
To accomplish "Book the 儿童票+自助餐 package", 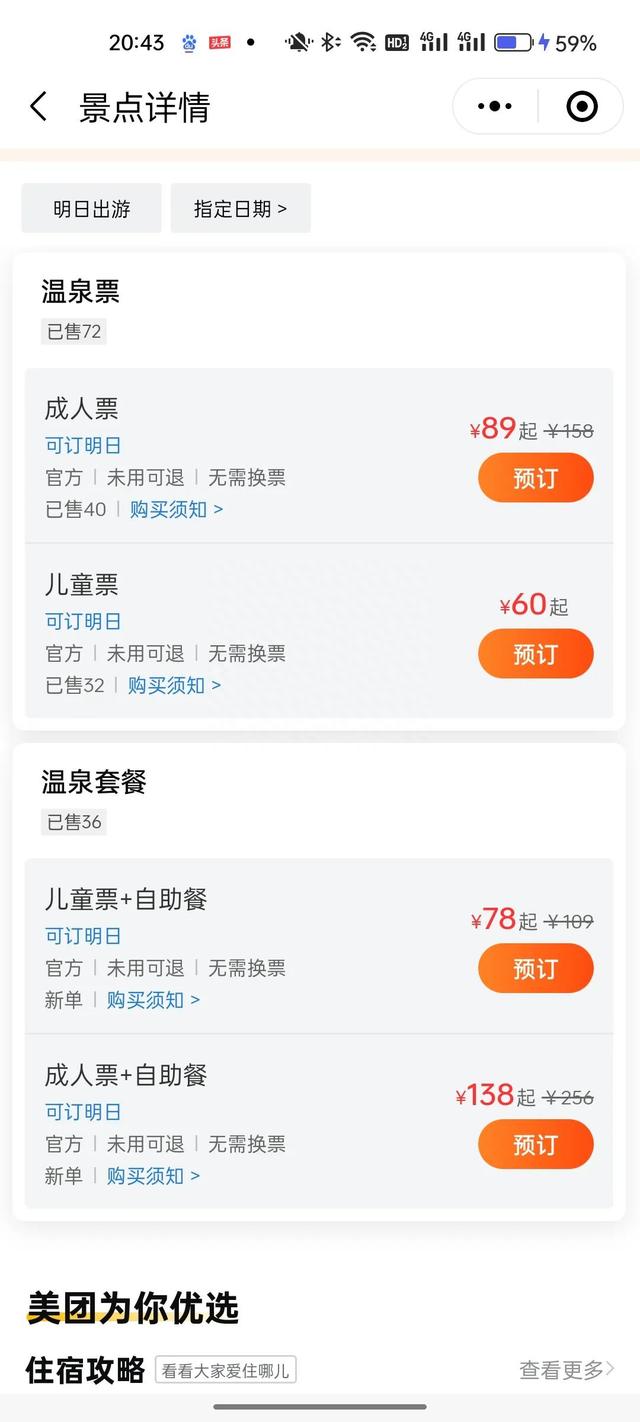I will pyautogui.click(x=536, y=969).
